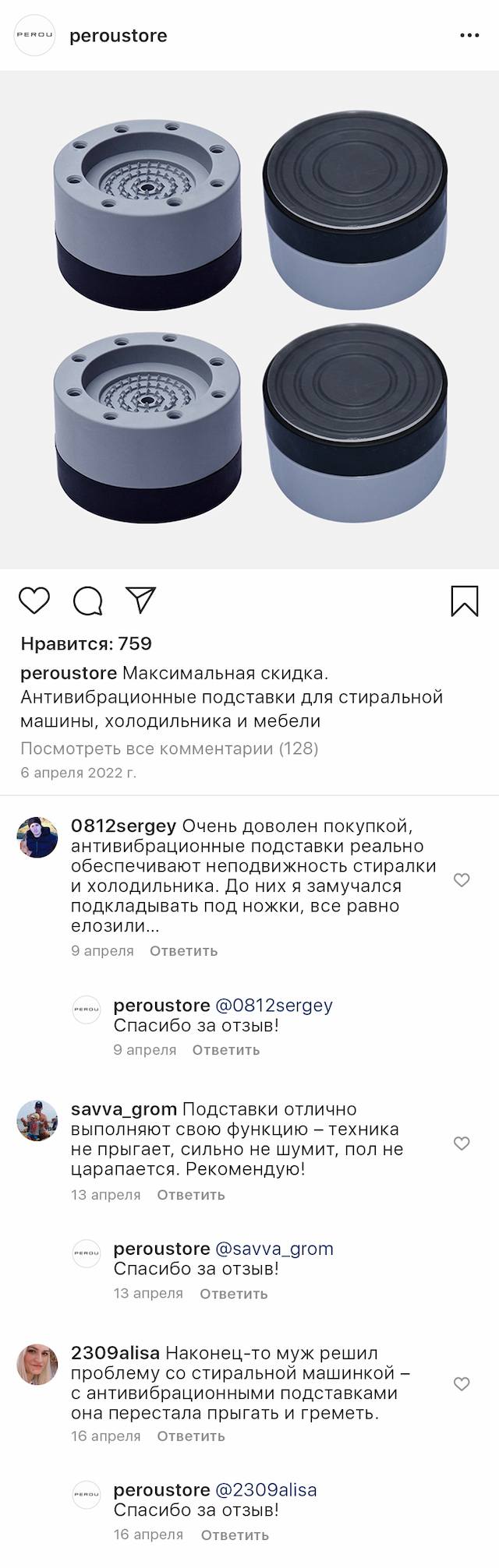The image size is (499, 1568).
Task: Open peroustore profile from the header
Action: (x=118, y=36)
